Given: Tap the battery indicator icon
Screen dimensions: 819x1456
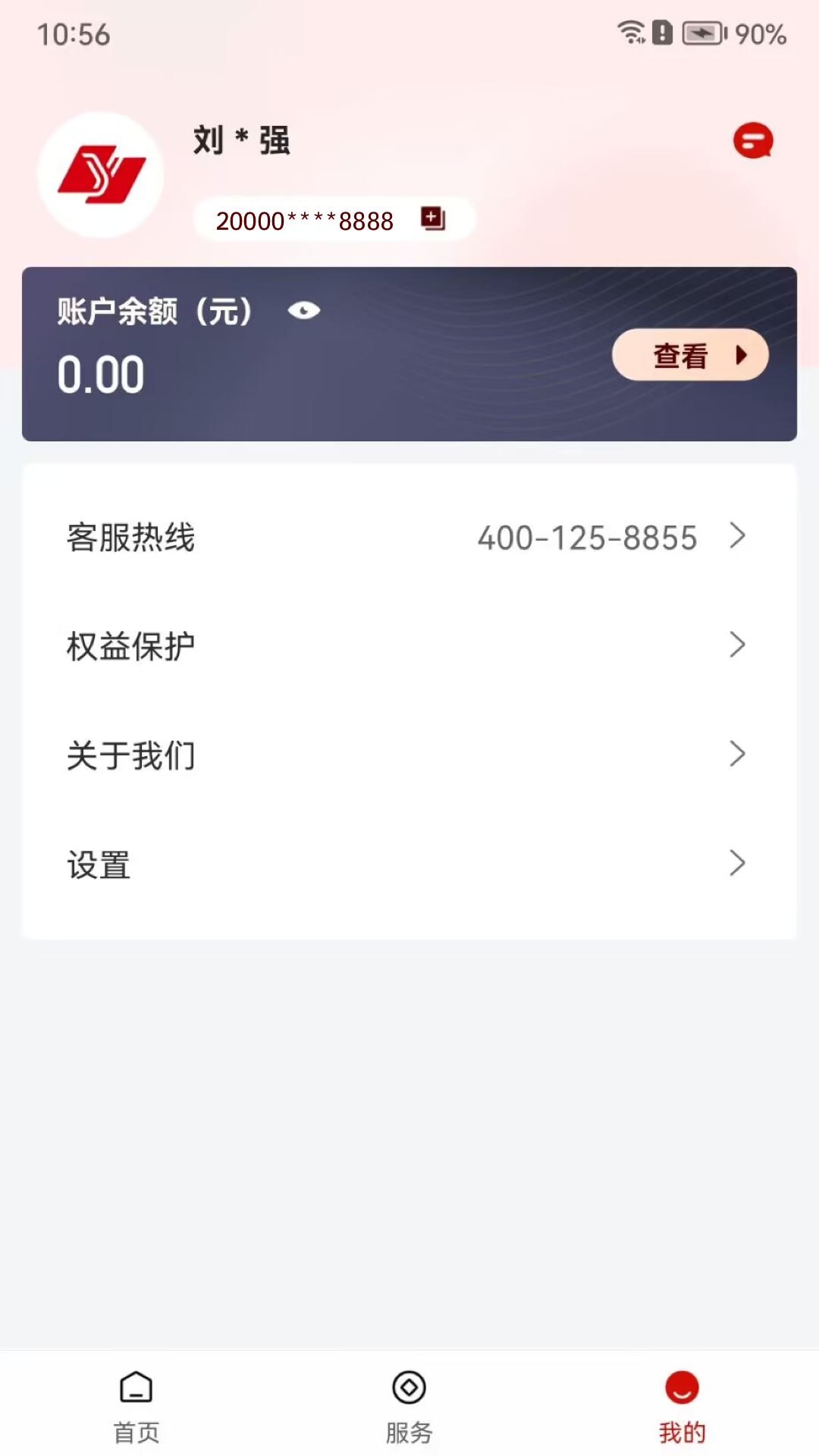Looking at the screenshot, I should point(701,31).
